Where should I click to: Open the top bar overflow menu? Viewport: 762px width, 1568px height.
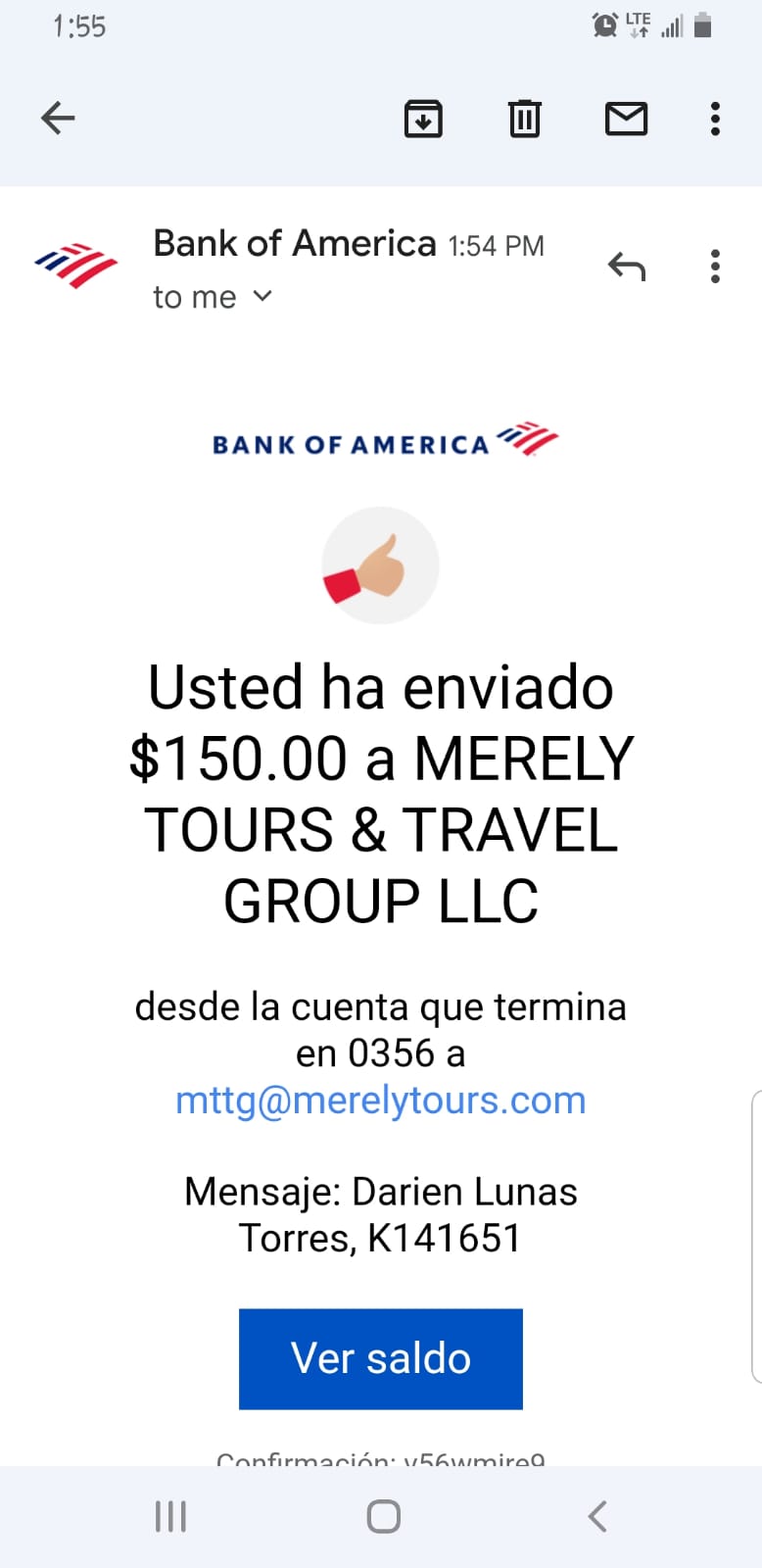click(716, 119)
